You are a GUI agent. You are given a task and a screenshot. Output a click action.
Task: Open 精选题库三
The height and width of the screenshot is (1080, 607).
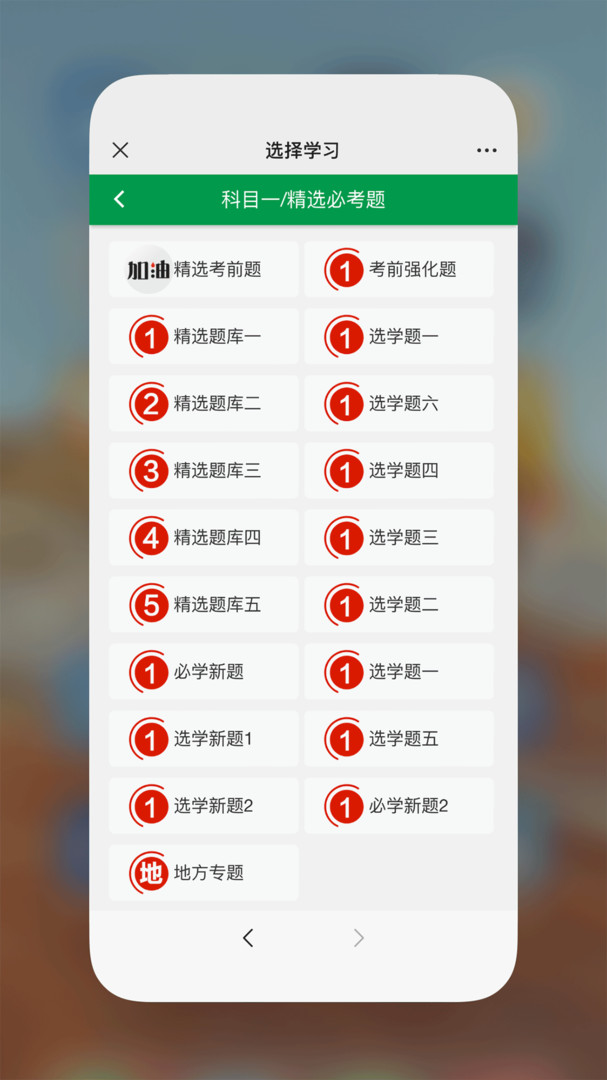point(204,470)
